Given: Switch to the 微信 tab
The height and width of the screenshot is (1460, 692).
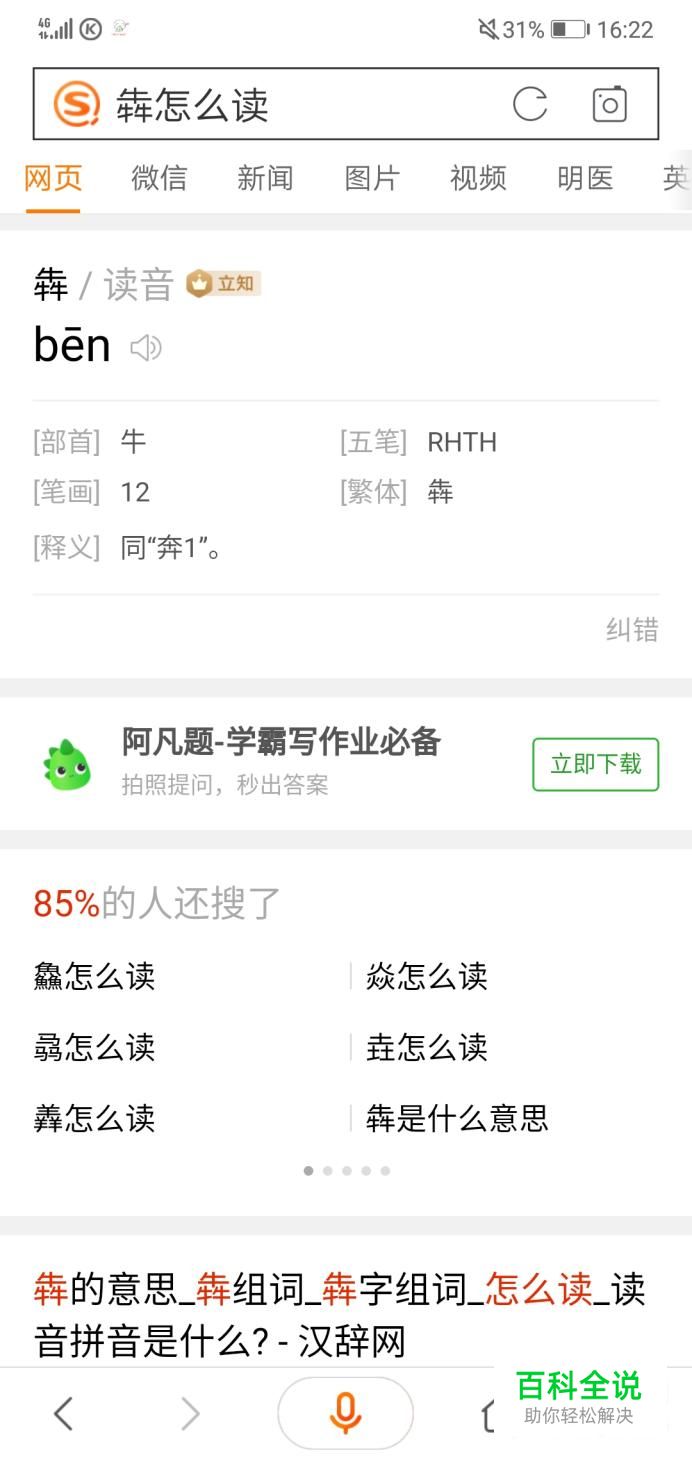Looking at the screenshot, I should (159, 178).
